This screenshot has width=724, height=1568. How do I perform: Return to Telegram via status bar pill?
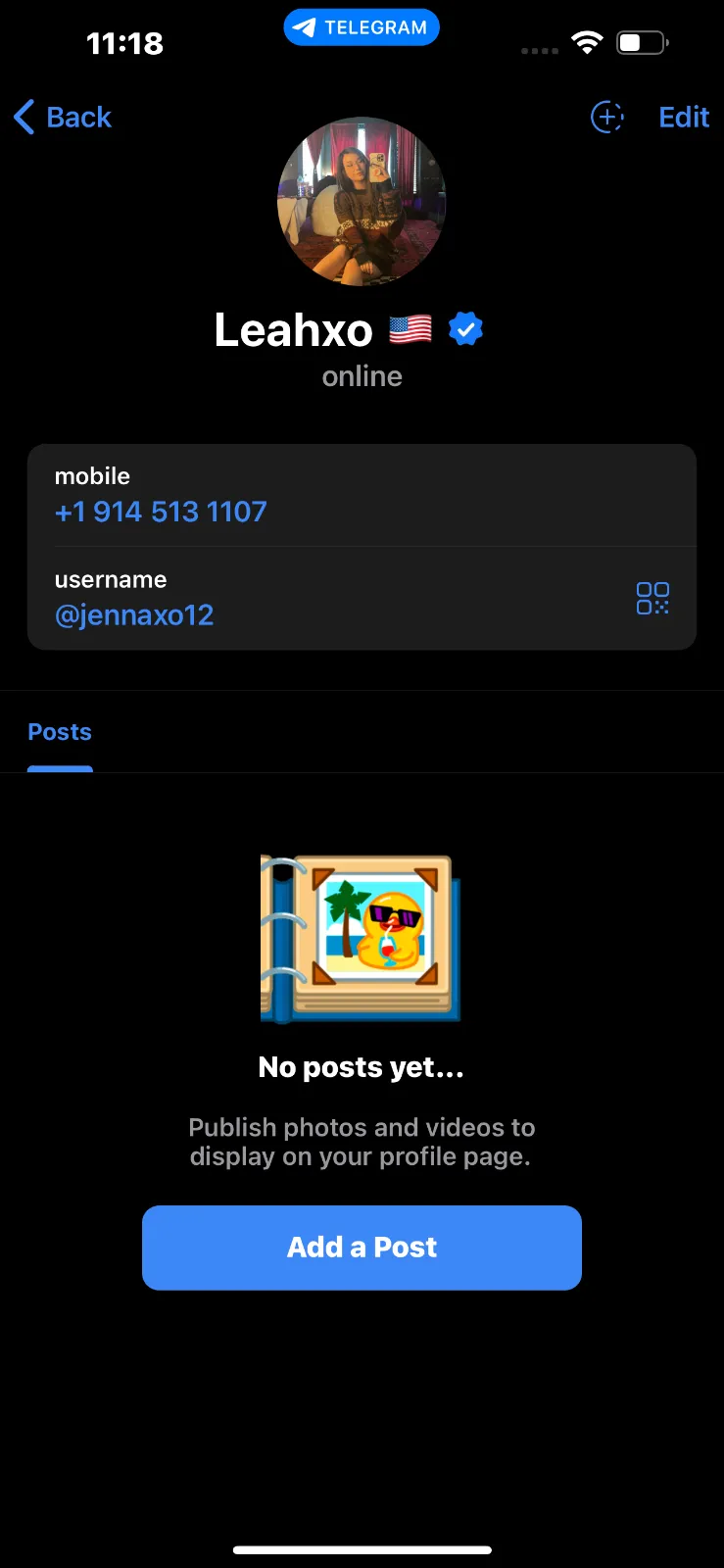[362, 27]
